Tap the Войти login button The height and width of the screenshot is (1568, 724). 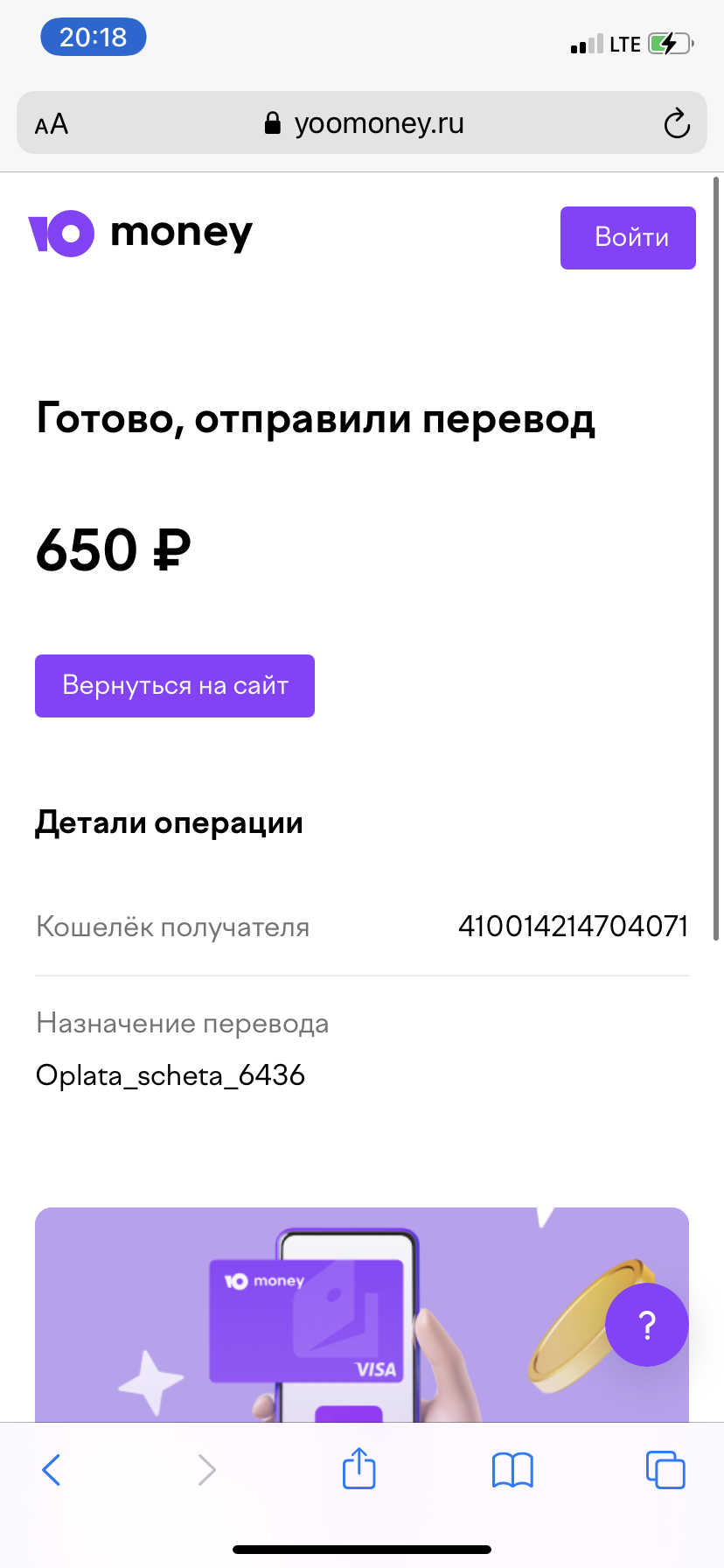click(628, 238)
